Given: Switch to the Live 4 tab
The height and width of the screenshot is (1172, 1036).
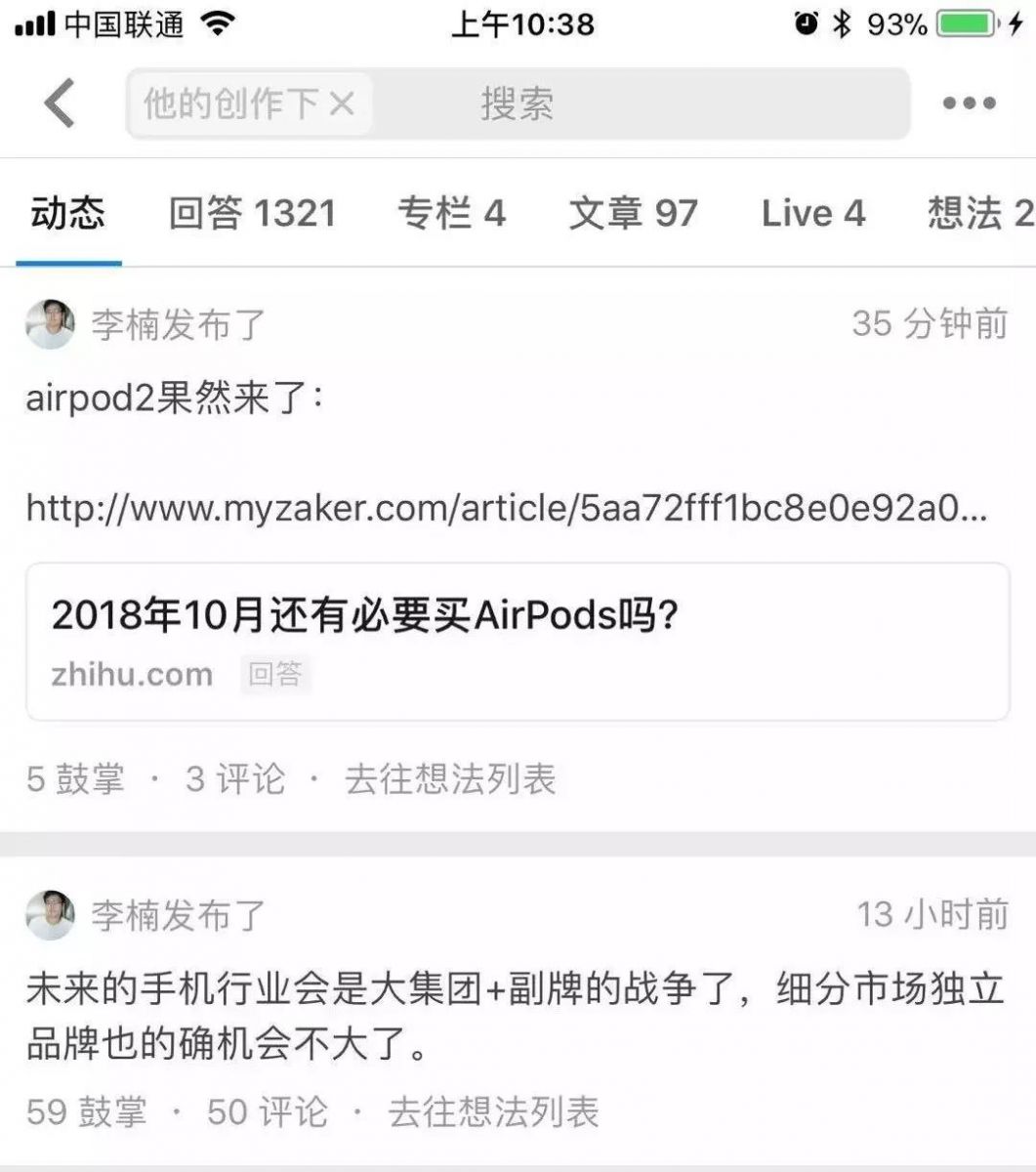Looking at the screenshot, I should click(x=812, y=213).
